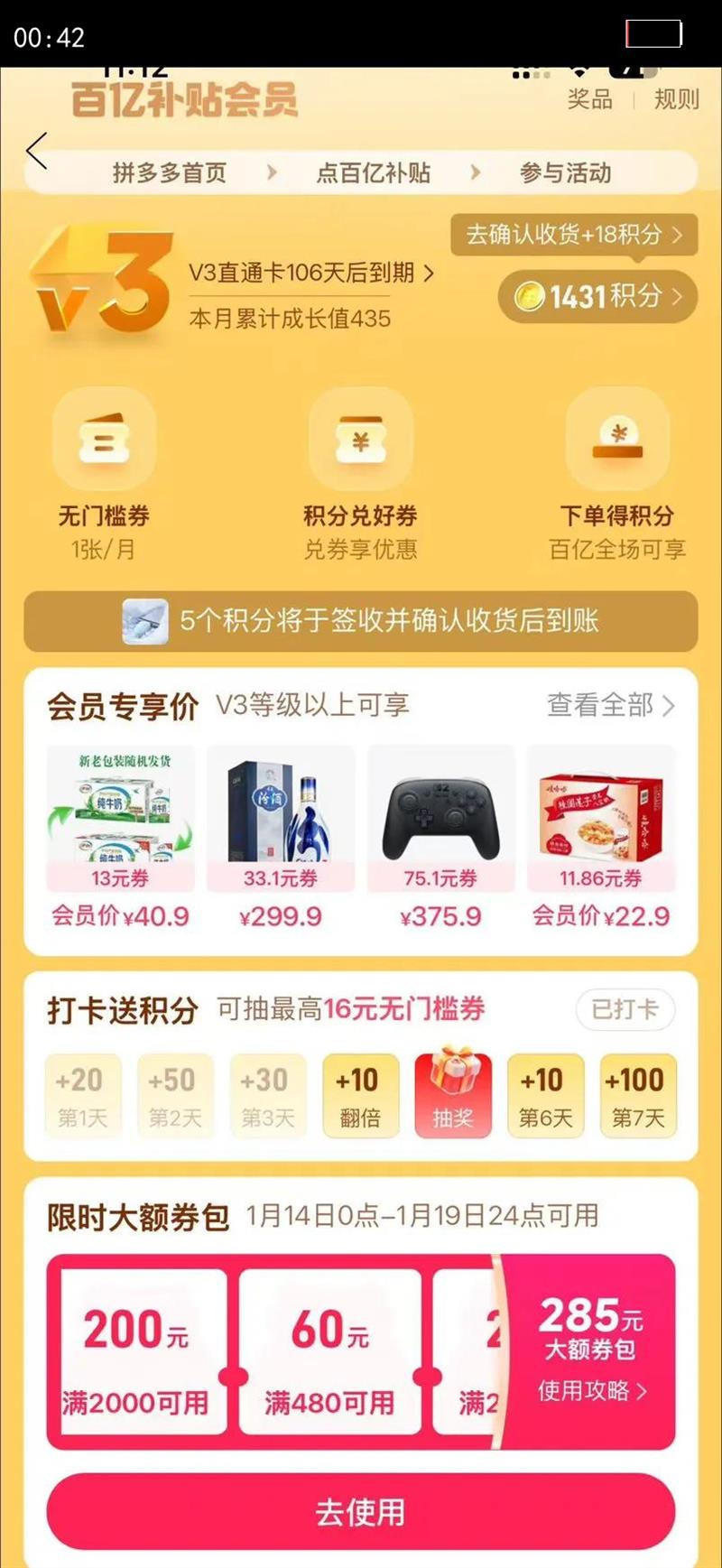Toggle the 已打卡 check-in state

point(625,1010)
